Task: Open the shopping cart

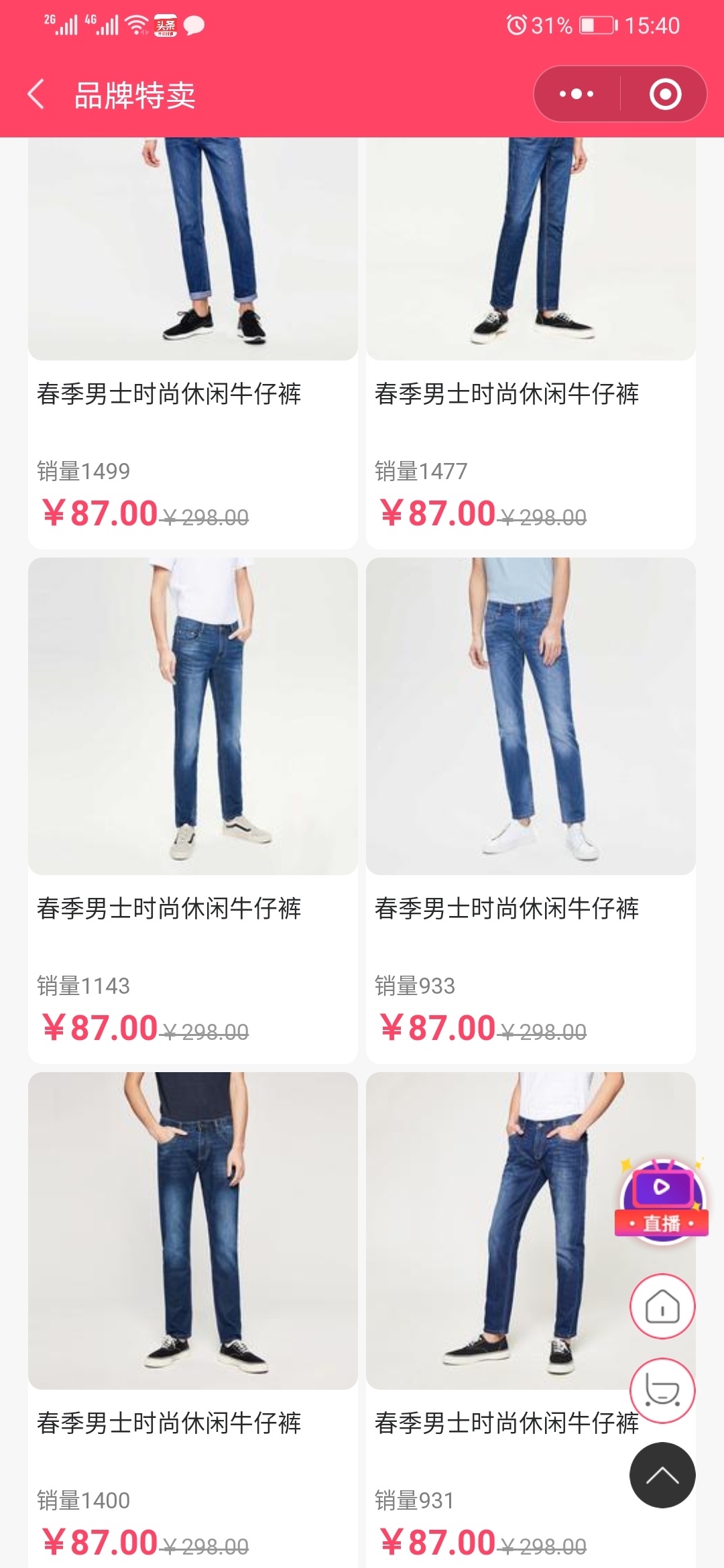Action: (662, 1391)
